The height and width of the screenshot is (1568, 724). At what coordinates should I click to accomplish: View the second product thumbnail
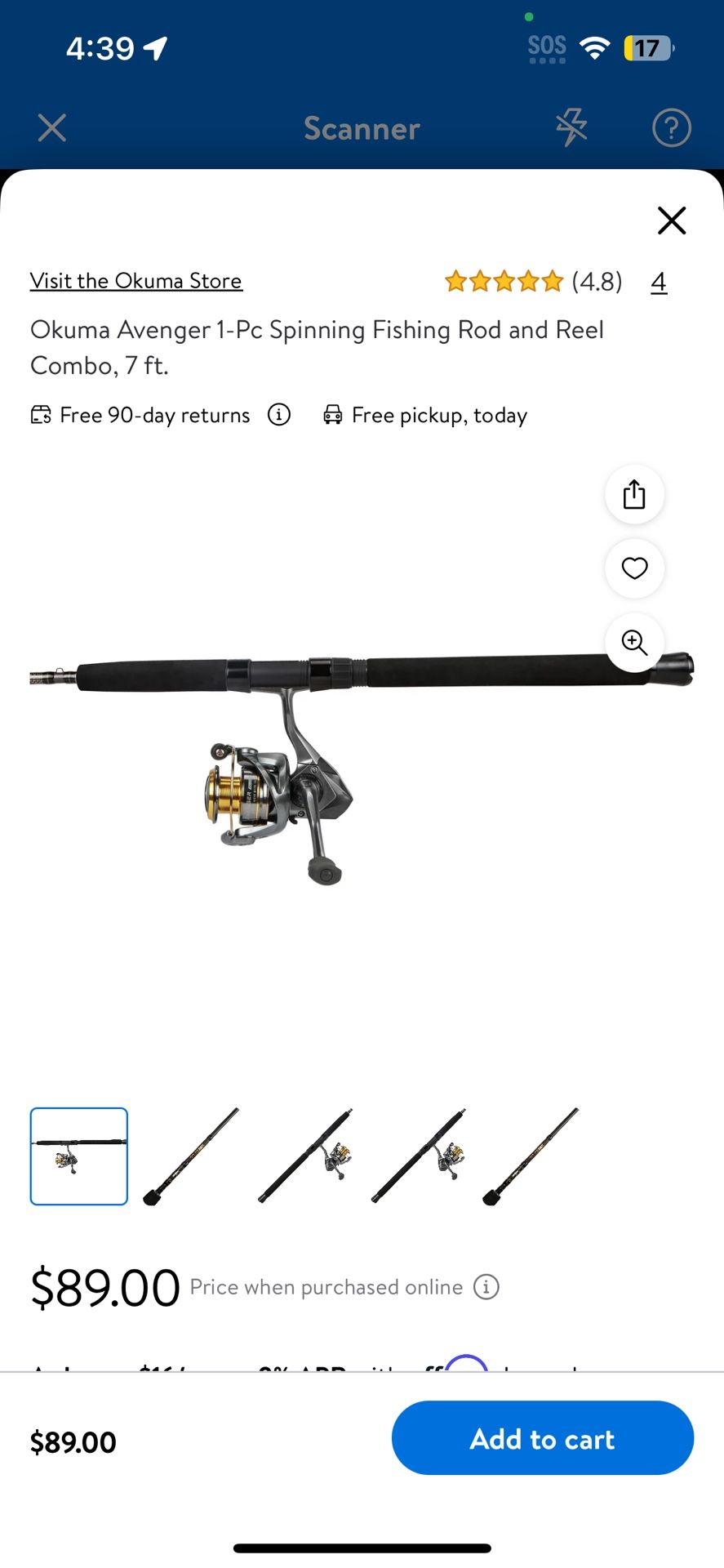(192, 1156)
